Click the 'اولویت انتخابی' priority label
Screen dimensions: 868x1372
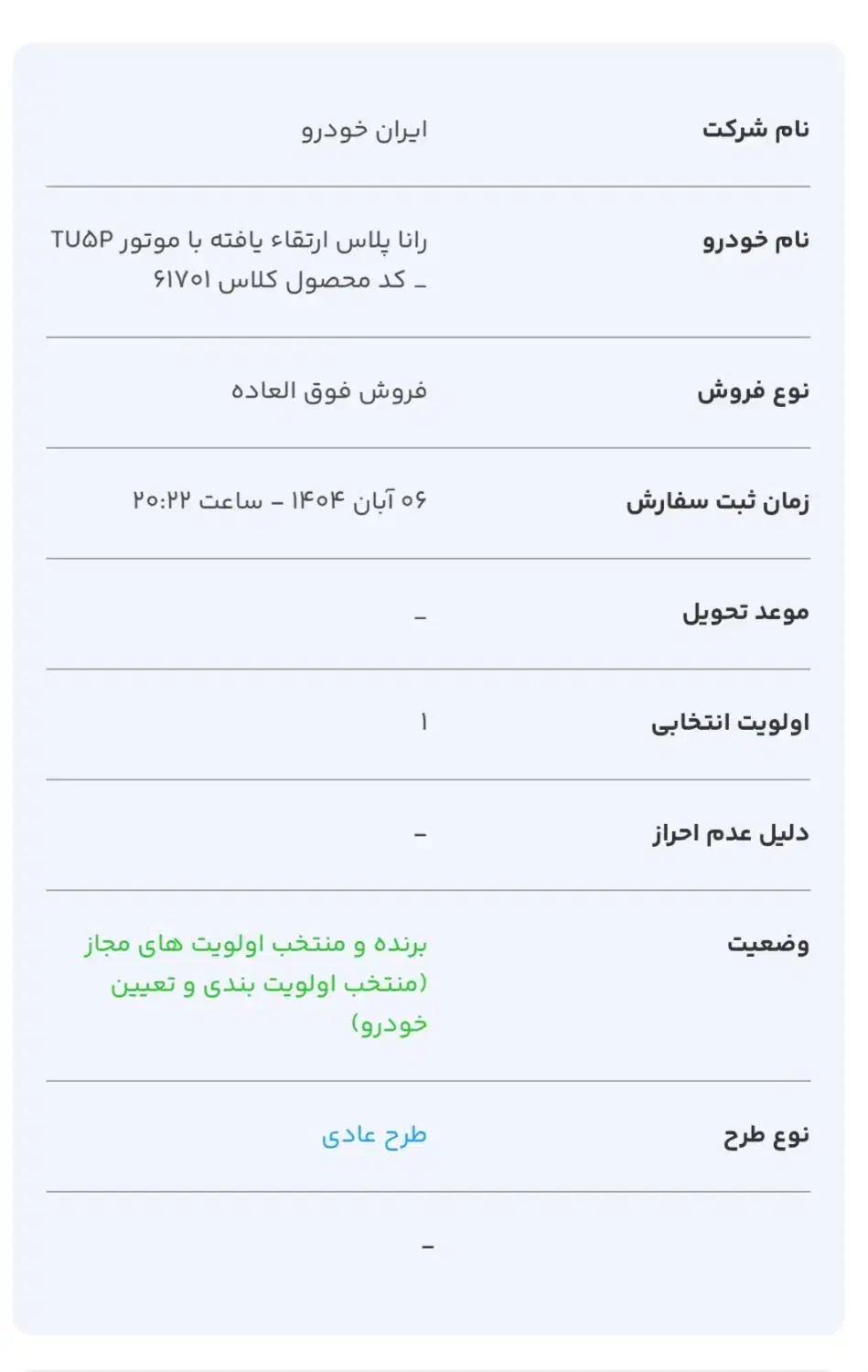click(732, 722)
